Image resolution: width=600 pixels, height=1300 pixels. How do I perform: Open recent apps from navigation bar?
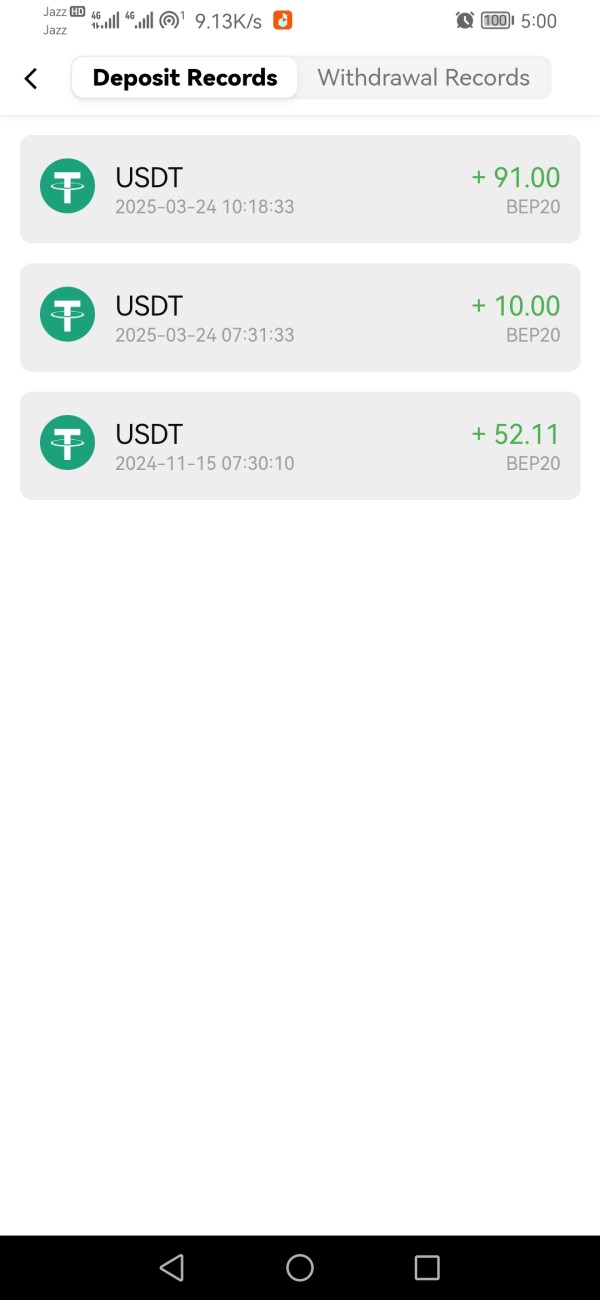click(427, 1267)
